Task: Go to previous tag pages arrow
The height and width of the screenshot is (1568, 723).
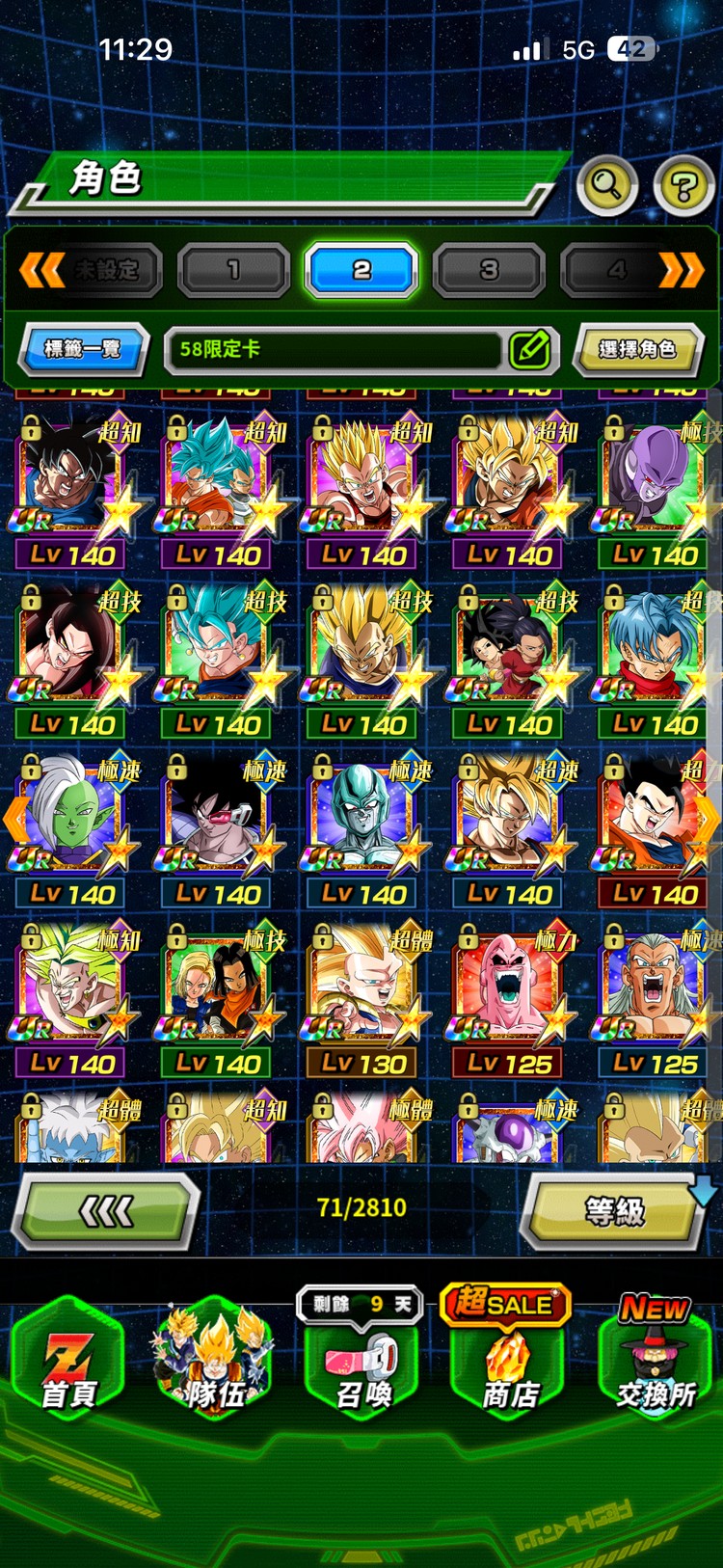Action: pos(41,271)
